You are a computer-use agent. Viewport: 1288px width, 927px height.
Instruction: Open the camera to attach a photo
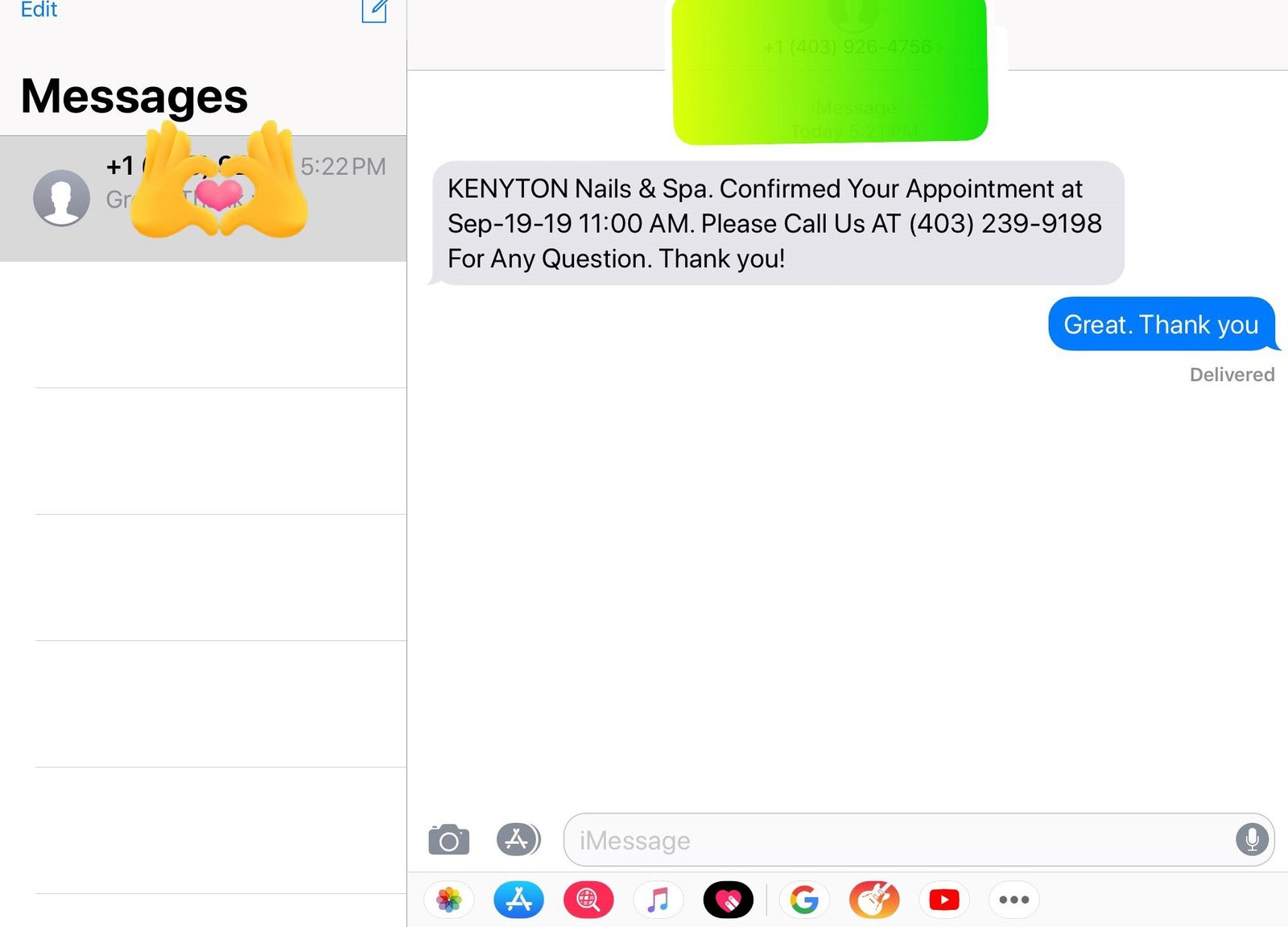(448, 840)
